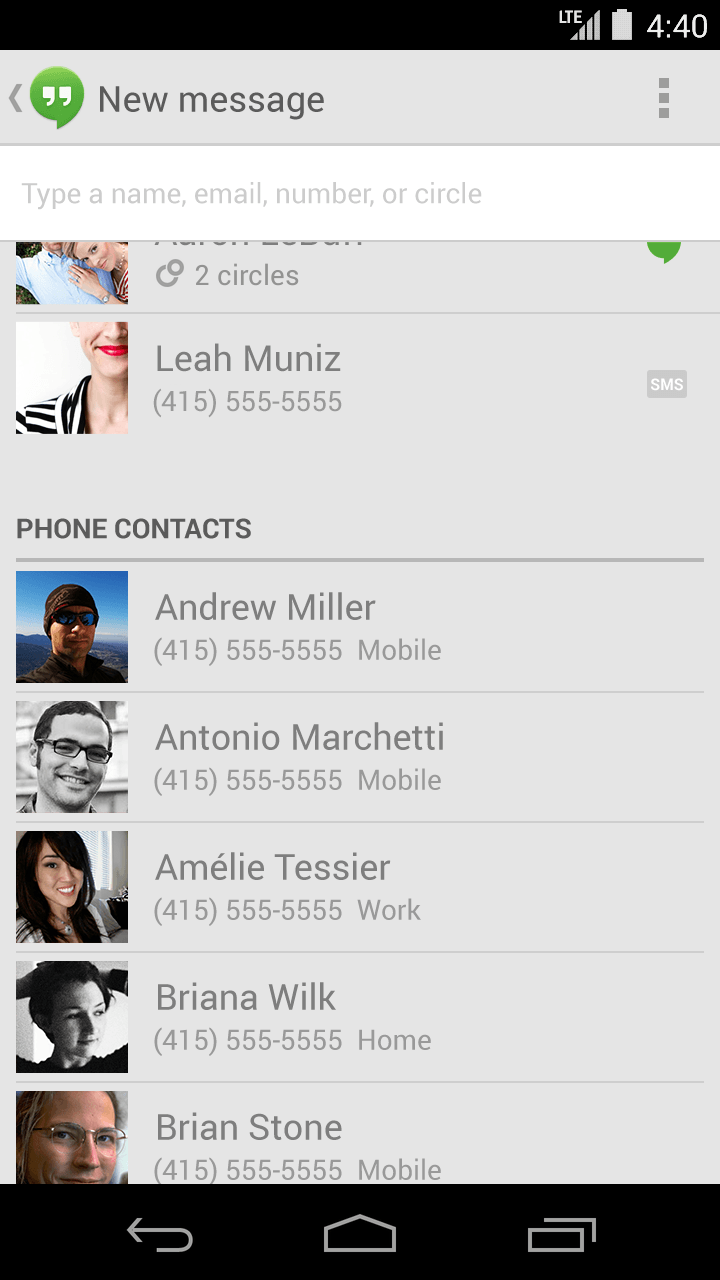Go to the home screen
This screenshot has width=720, height=1280.
tap(360, 1236)
